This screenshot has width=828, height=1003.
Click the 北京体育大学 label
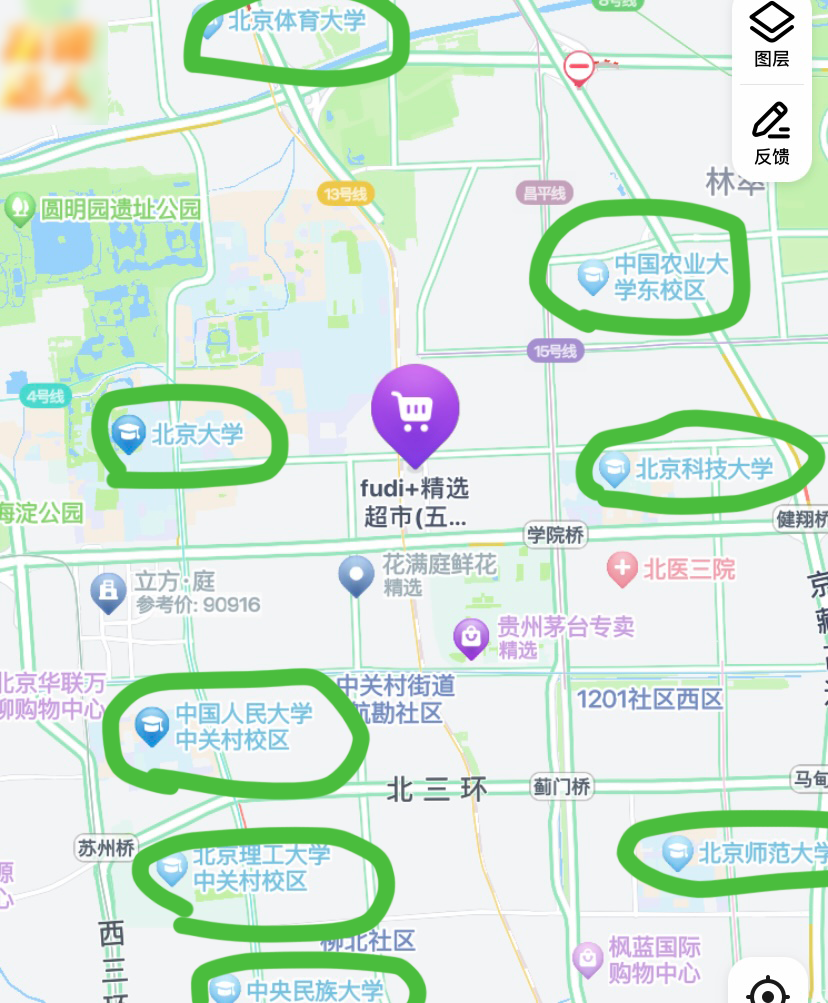point(297,16)
